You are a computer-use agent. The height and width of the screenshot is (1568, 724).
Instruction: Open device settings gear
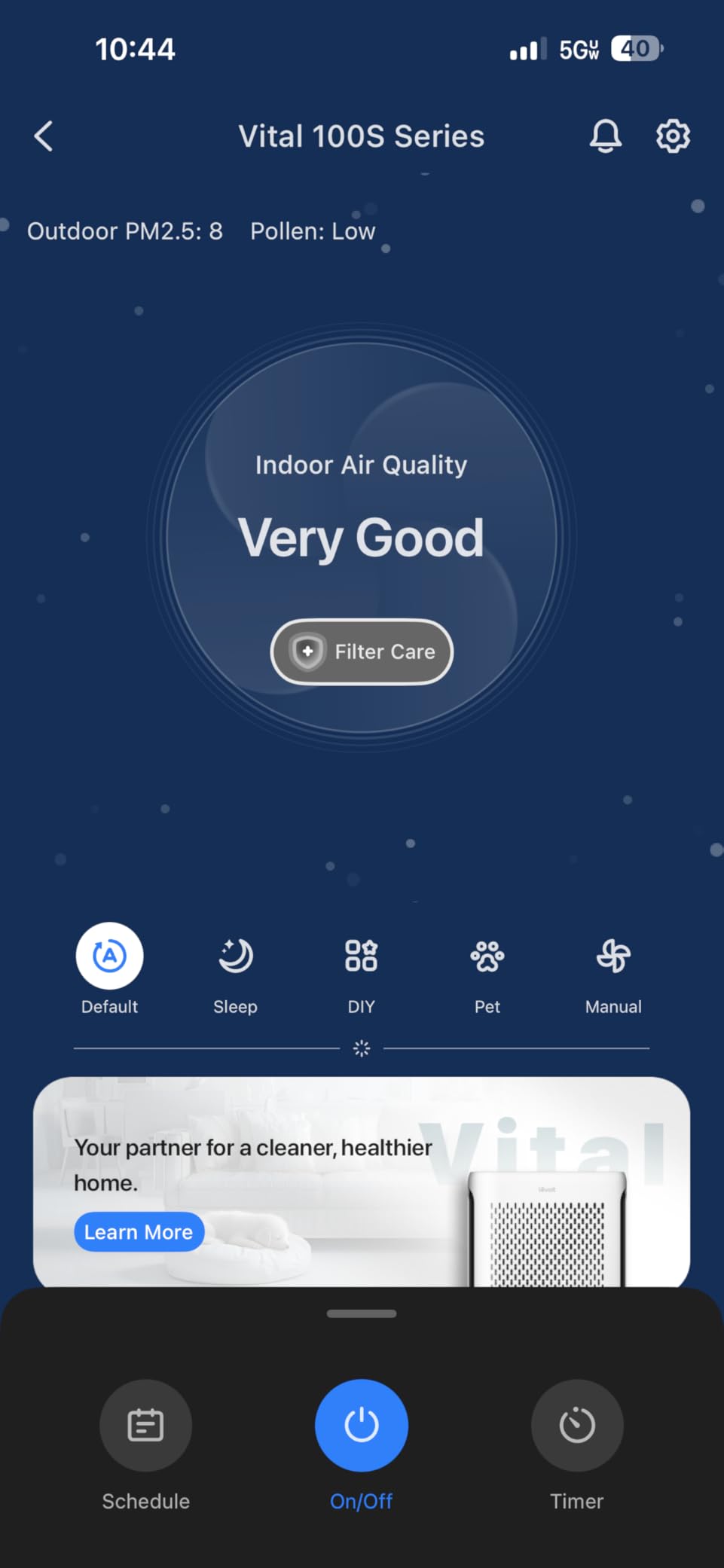pyautogui.click(x=673, y=136)
